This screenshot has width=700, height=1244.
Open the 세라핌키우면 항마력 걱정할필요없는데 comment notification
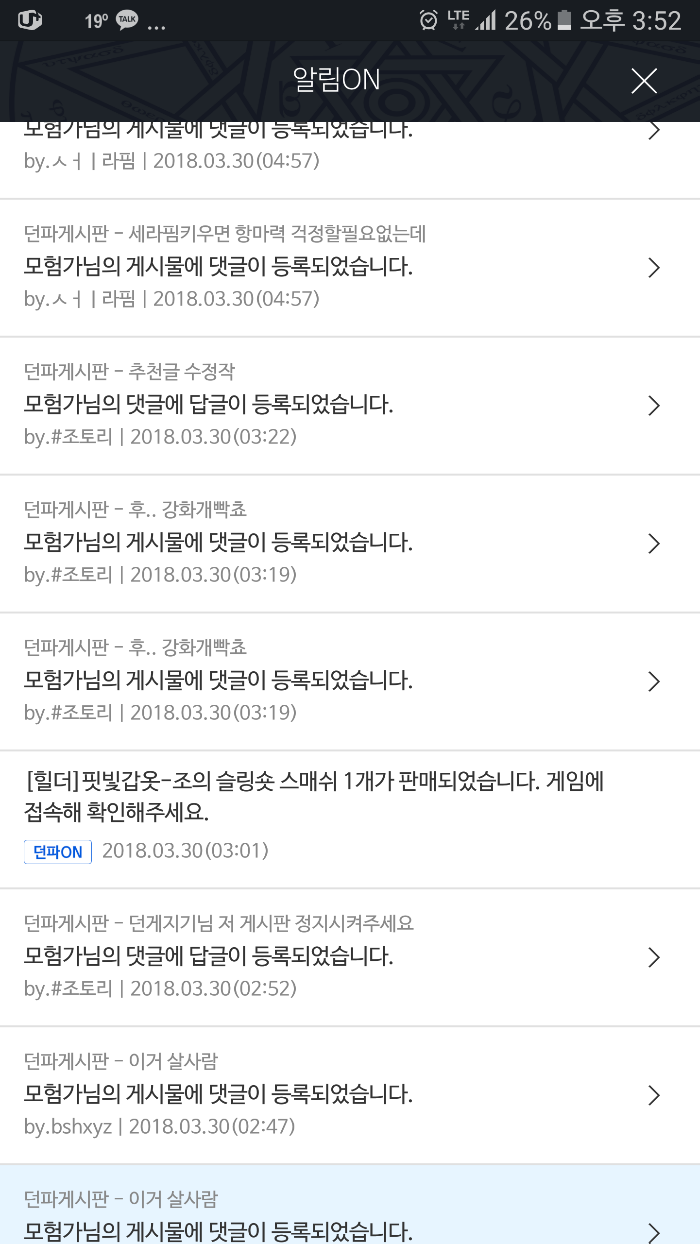(350, 267)
